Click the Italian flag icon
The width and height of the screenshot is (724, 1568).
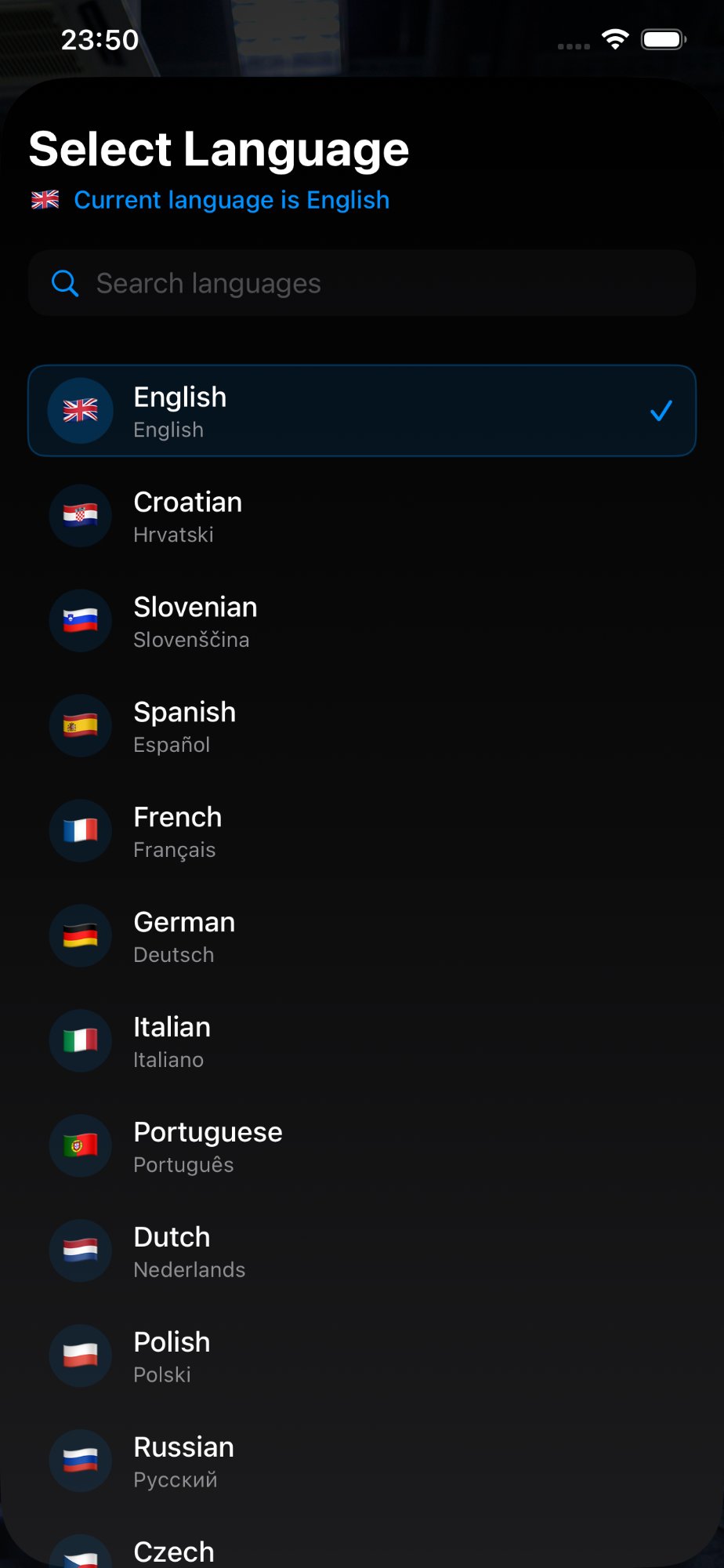pyautogui.click(x=80, y=1040)
